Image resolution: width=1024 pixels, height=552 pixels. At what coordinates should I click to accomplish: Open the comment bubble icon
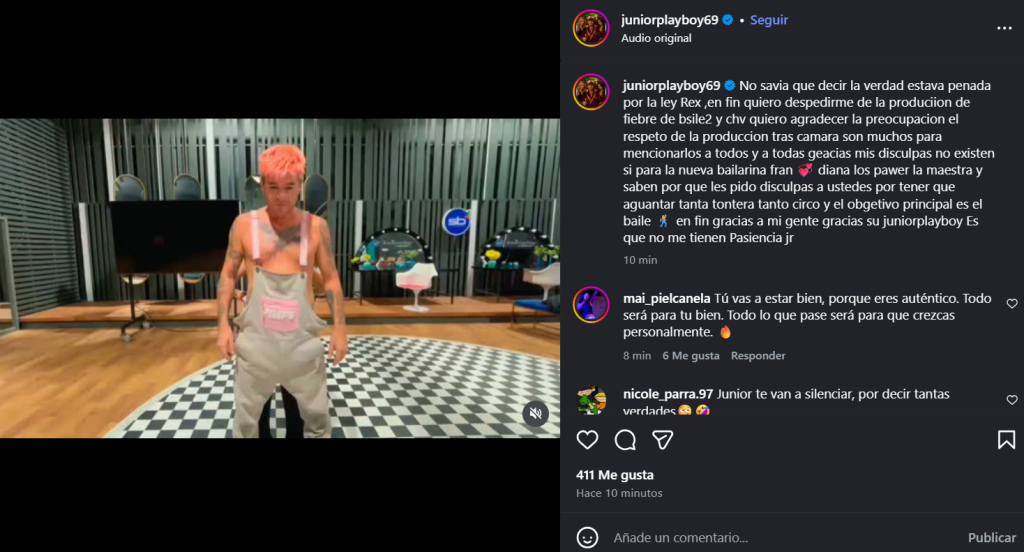pos(625,440)
